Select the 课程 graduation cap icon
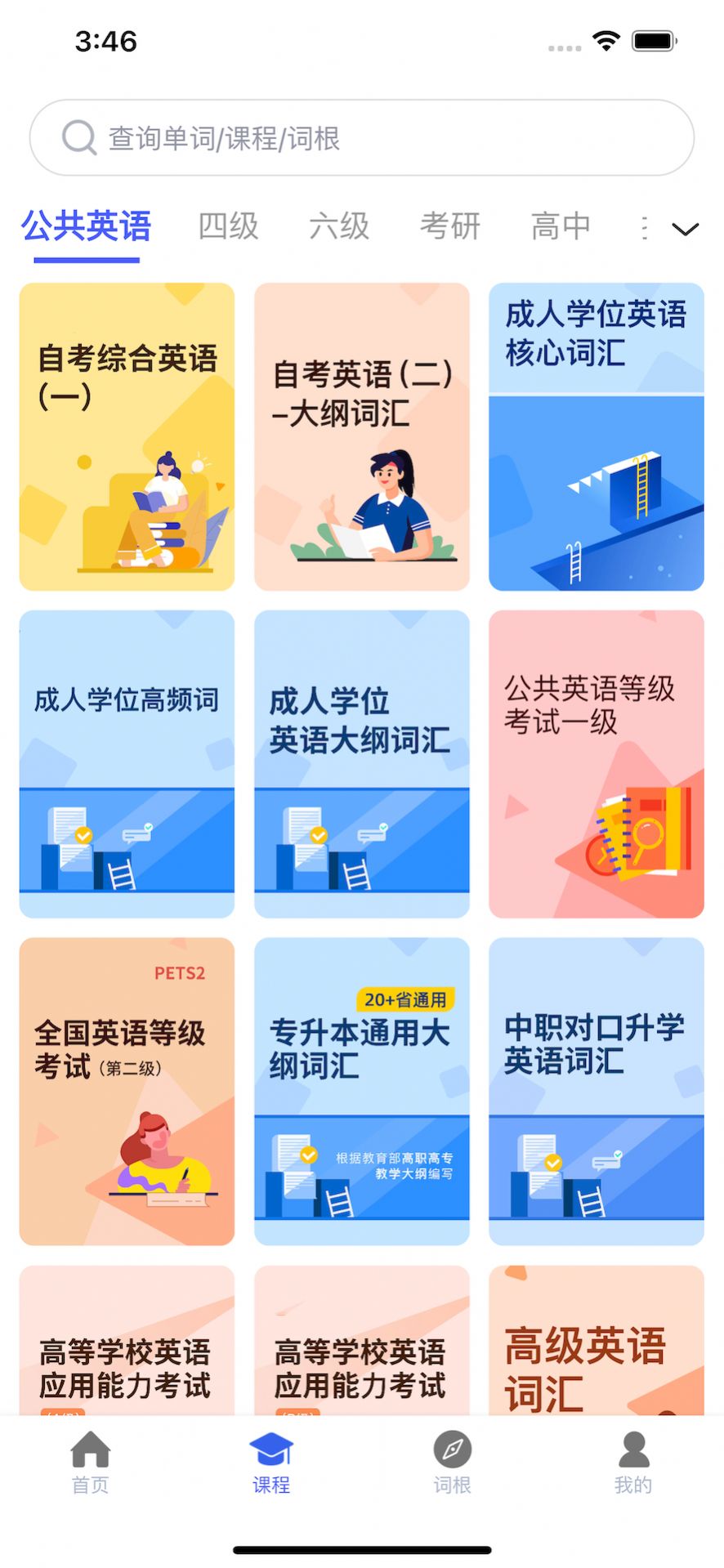 pos(271,1450)
